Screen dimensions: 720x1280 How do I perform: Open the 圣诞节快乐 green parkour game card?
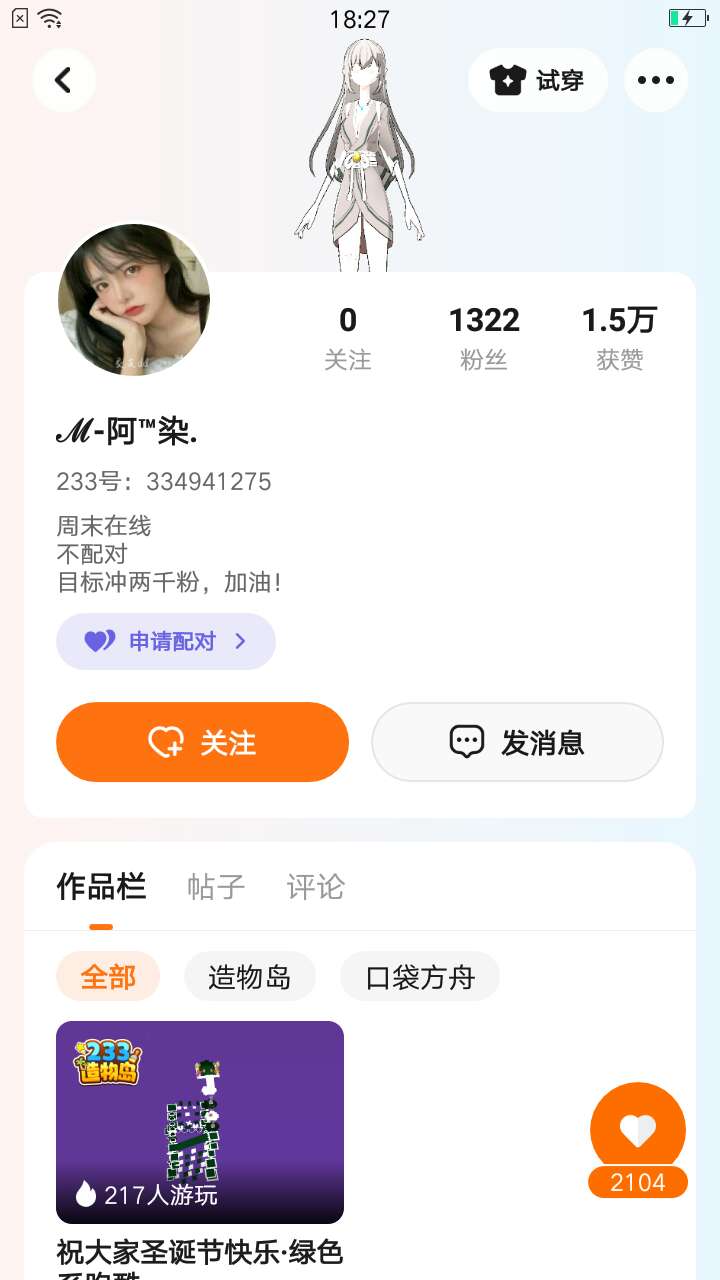click(x=200, y=1122)
